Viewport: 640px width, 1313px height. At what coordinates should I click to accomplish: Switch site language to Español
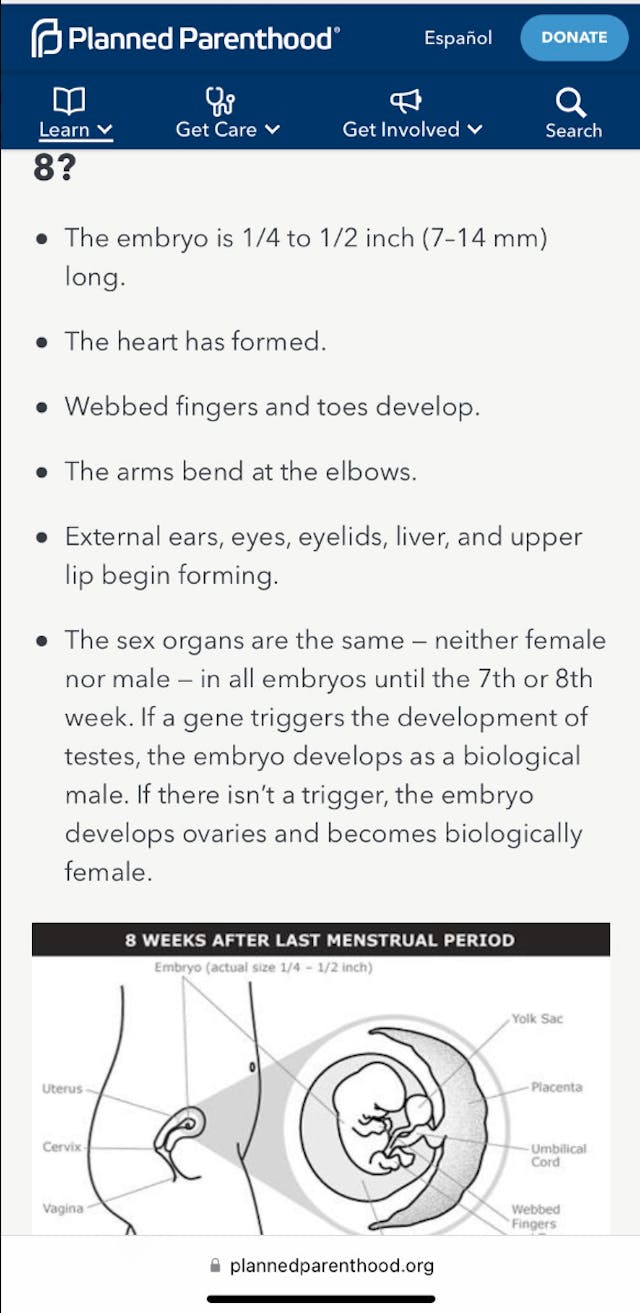click(x=458, y=38)
